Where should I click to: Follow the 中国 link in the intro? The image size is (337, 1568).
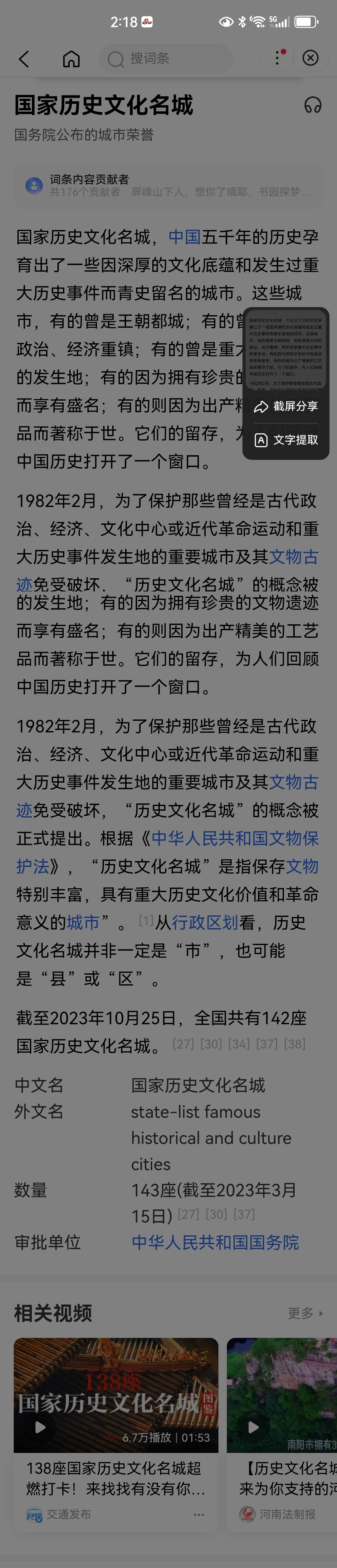point(184,237)
